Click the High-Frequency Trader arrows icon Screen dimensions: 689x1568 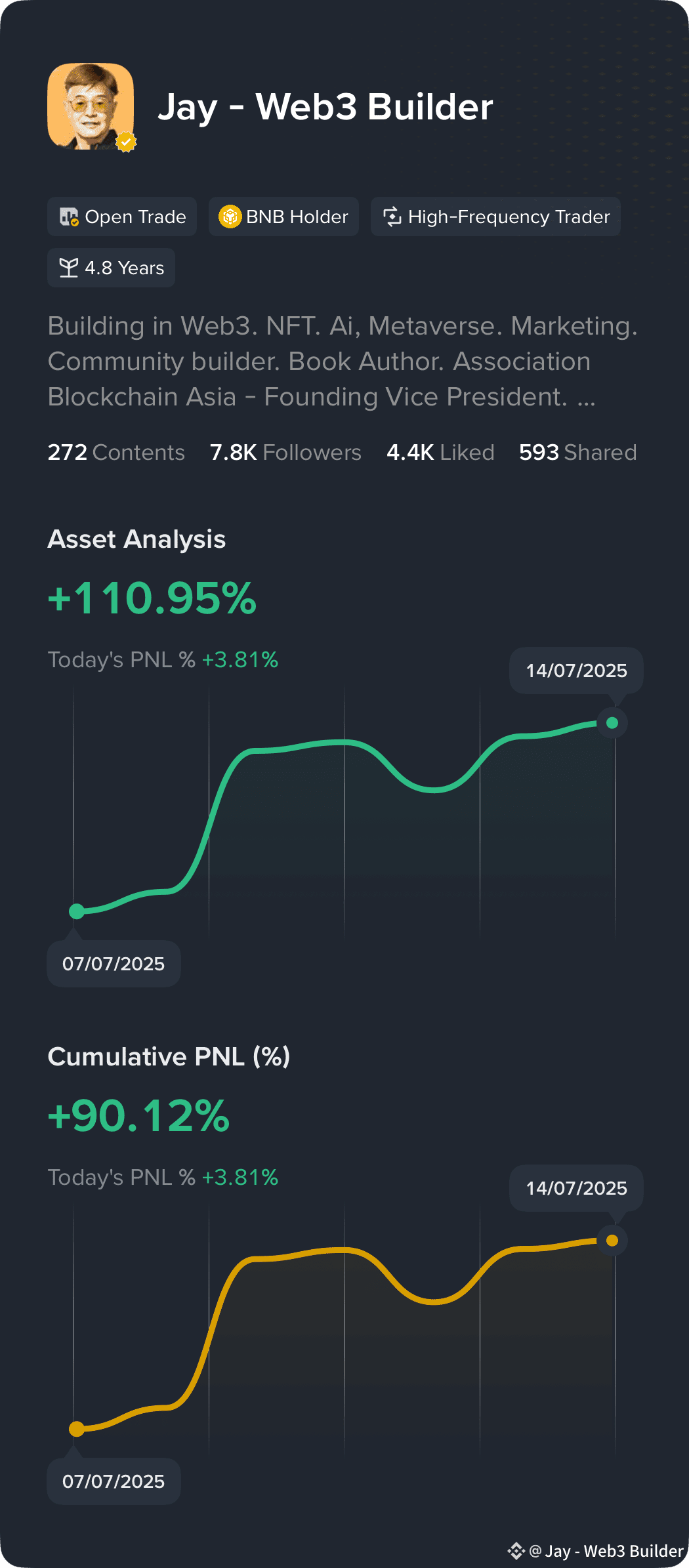point(392,217)
